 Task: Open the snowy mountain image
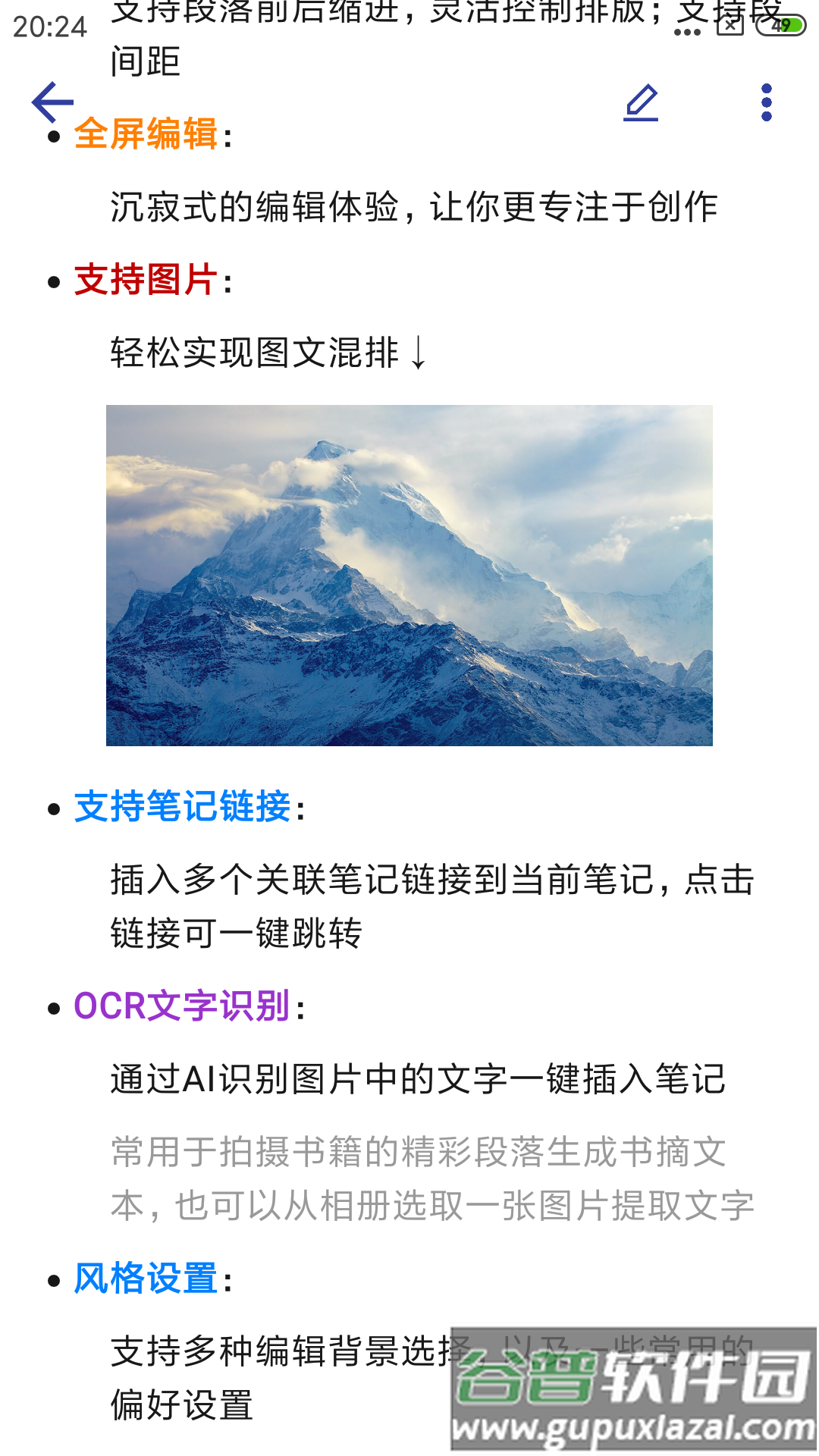(x=409, y=575)
